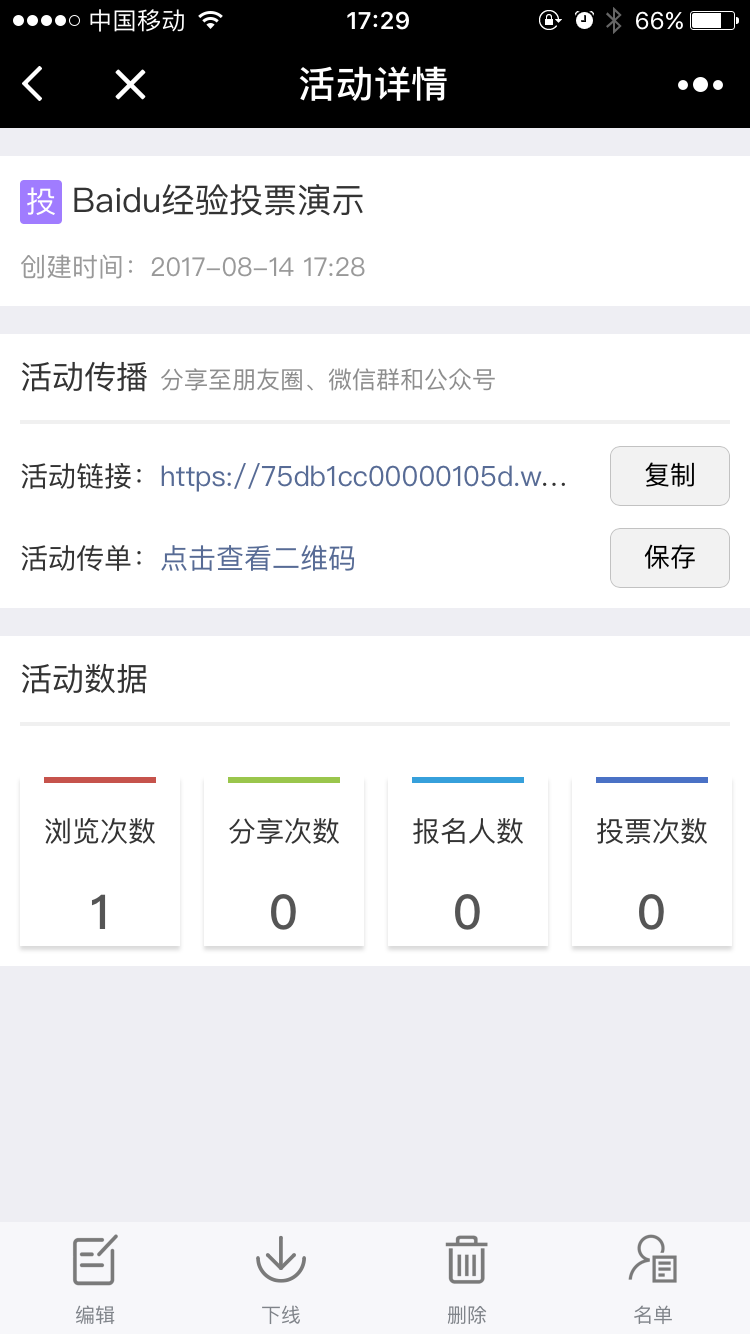Tap the 浏览次数 statistics card
The image size is (750, 1334).
click(99, 860)
